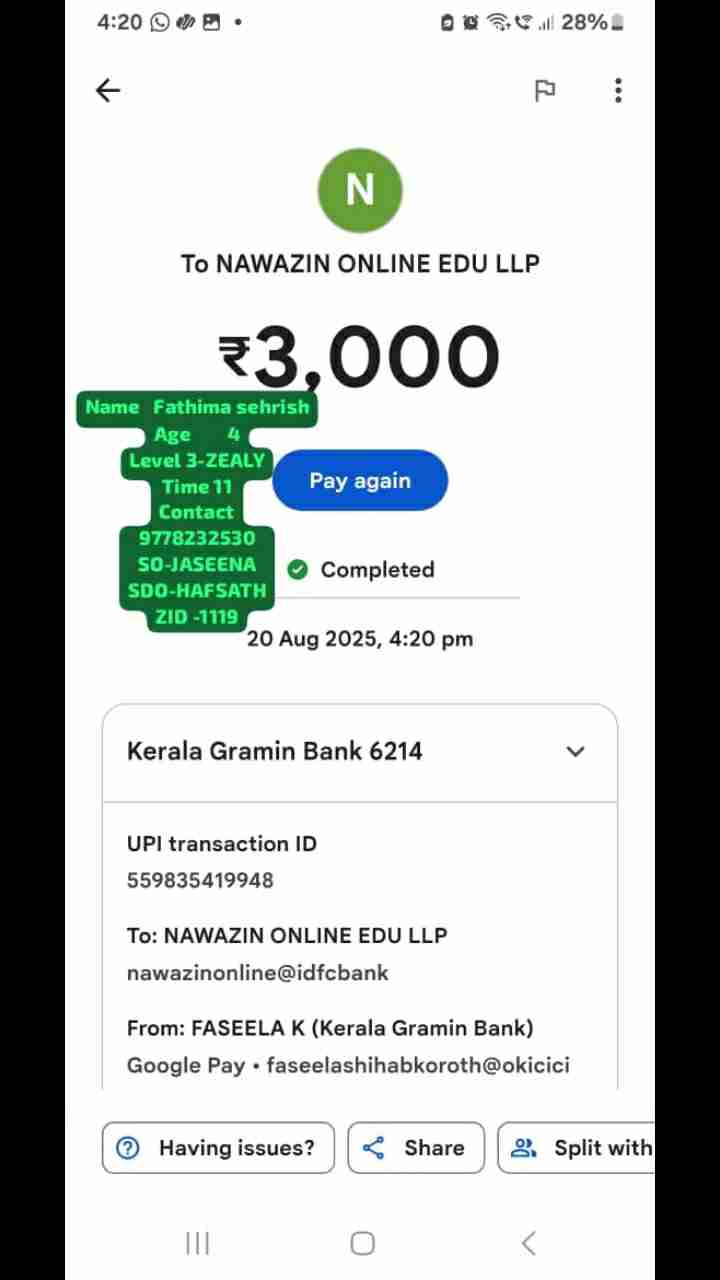Tap the Pay again button
Image resolution: width=720 pixels, height=1280 pixels.
pyautogui.click(x=360, y=481)
